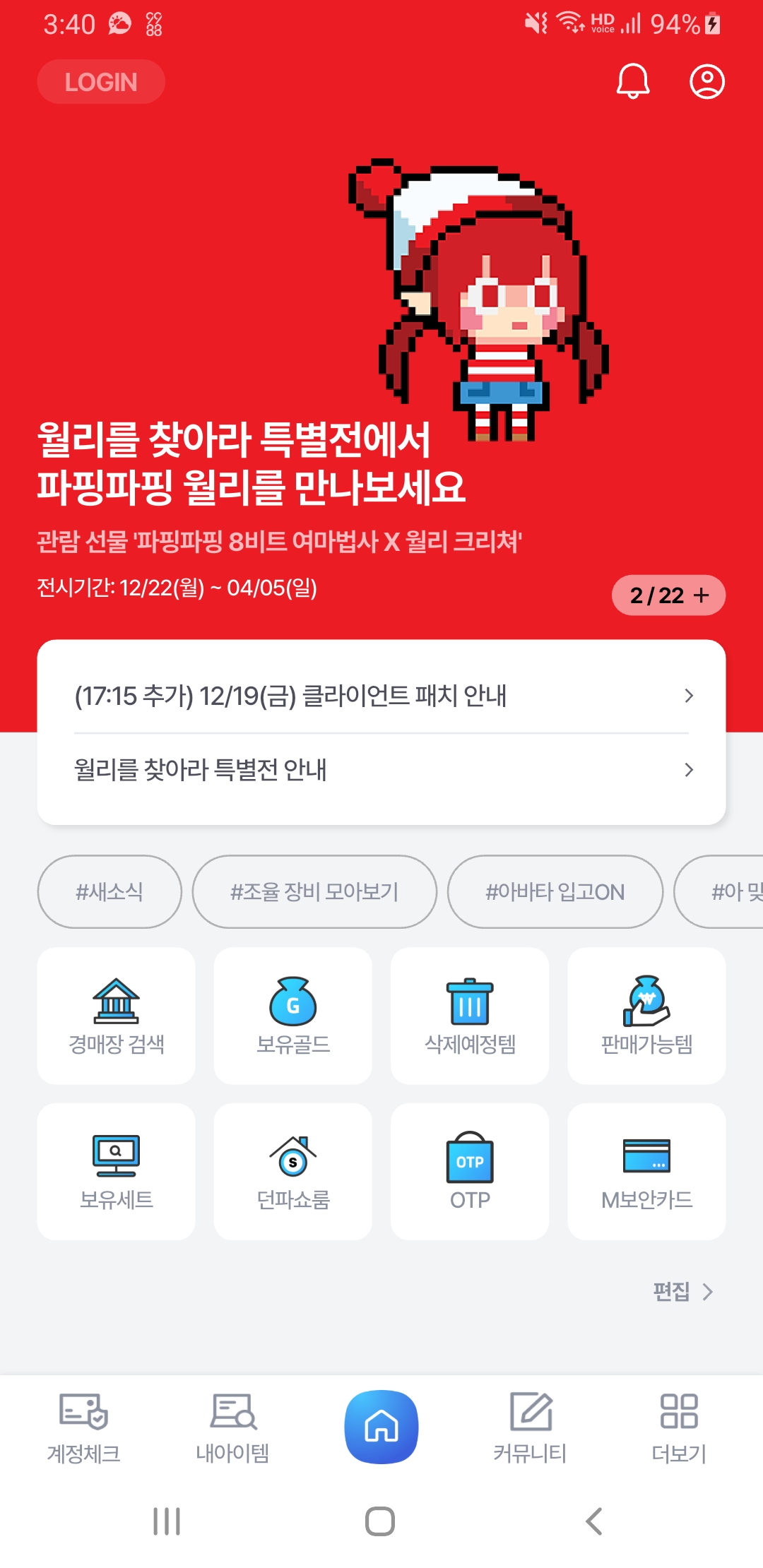763x1568 pixels.
Task: Open the user profile icon
Action: coord(706,81)
